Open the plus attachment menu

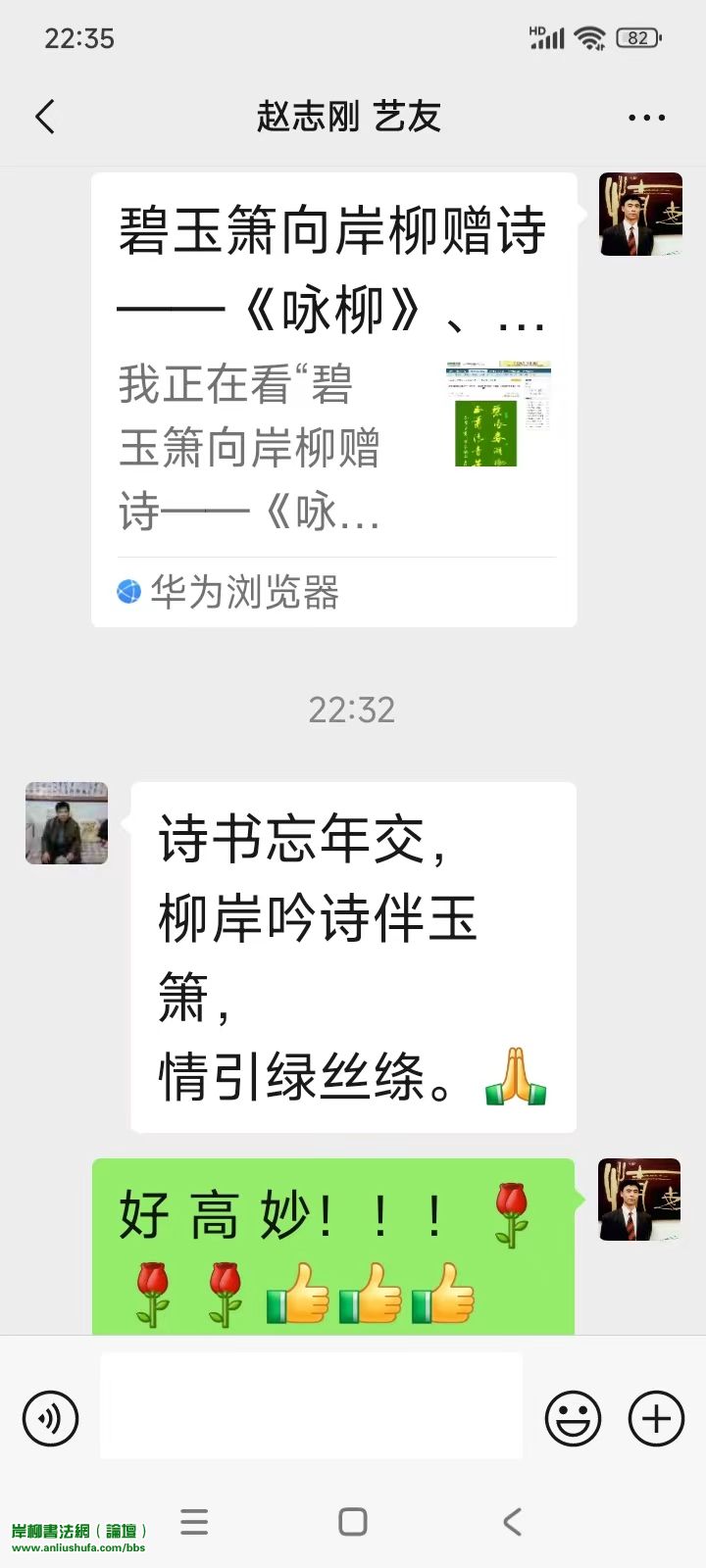pyautogui.click(x=656, y=1418)
